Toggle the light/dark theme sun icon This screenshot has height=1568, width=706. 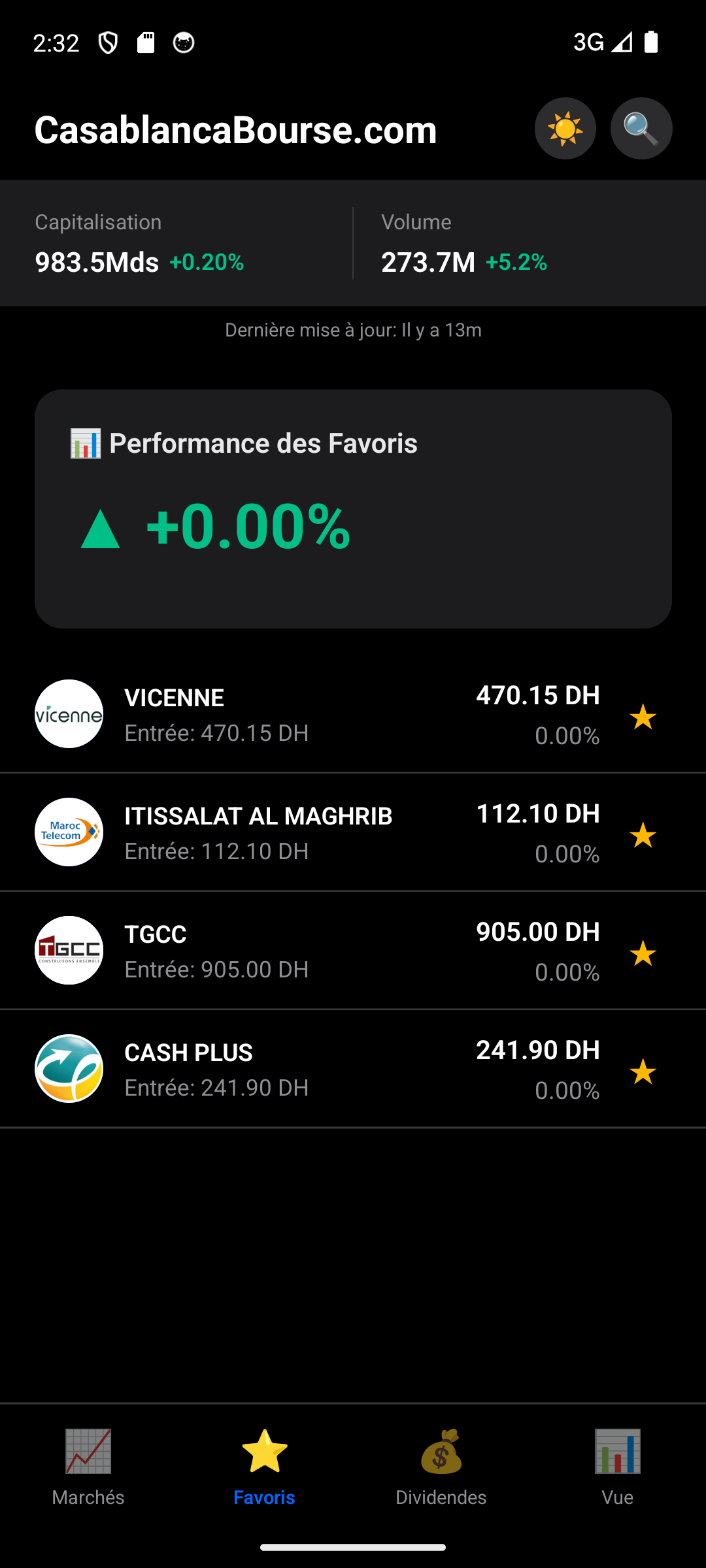[x=565, y=128]
